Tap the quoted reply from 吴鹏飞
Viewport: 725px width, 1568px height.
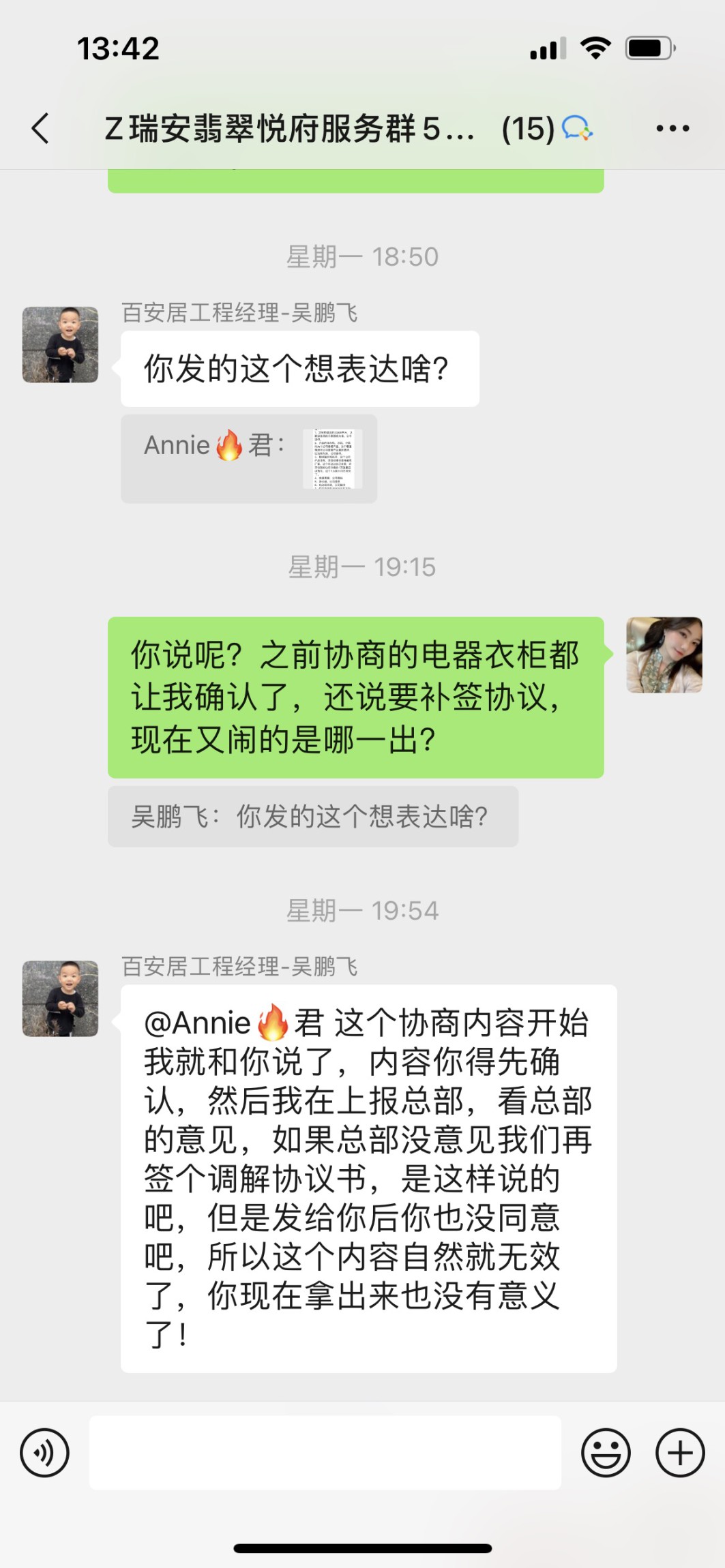coord(312,817)
